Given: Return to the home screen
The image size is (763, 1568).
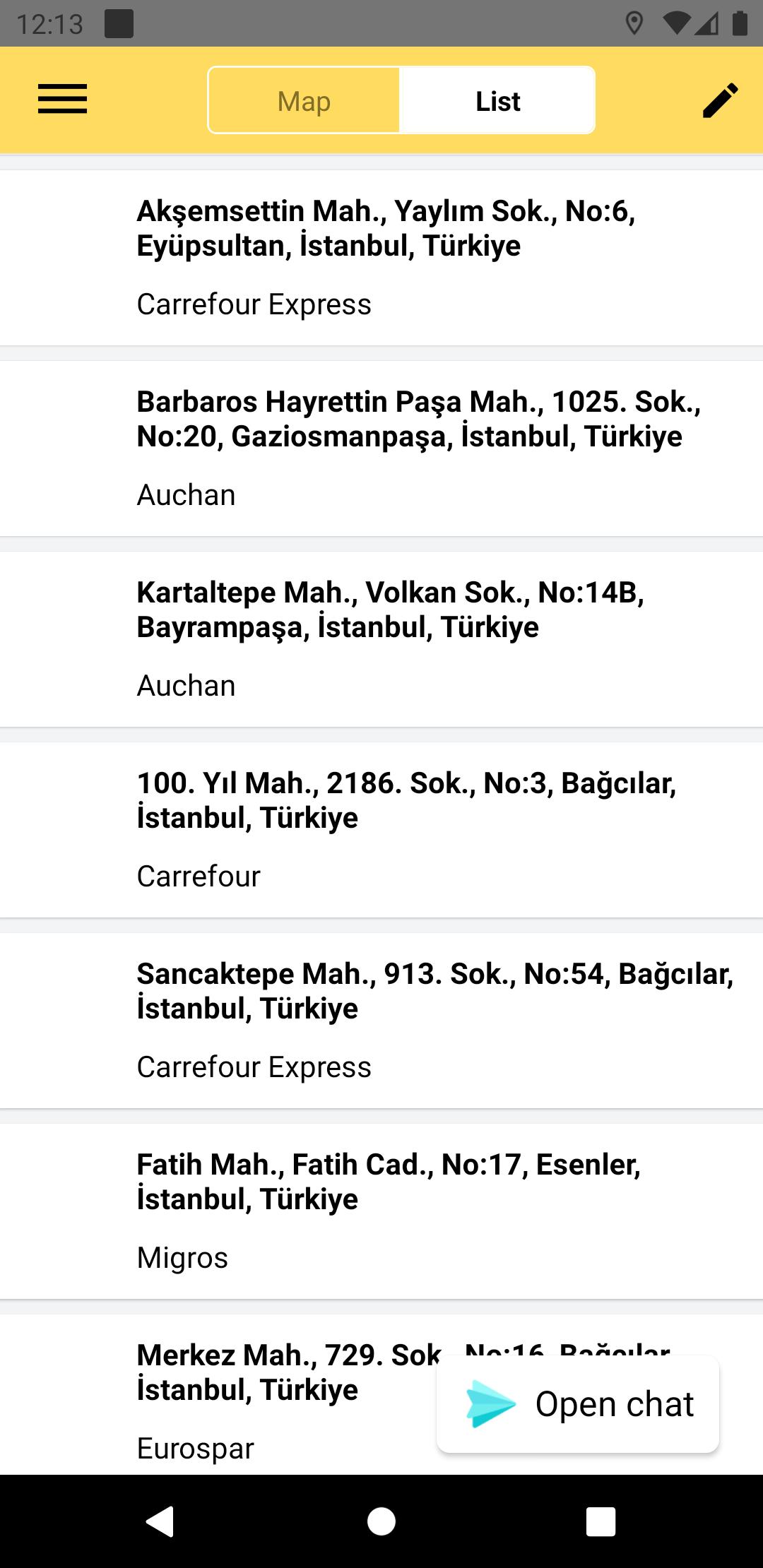Looking at the screenshot, I should click(x=381, y=1521).
